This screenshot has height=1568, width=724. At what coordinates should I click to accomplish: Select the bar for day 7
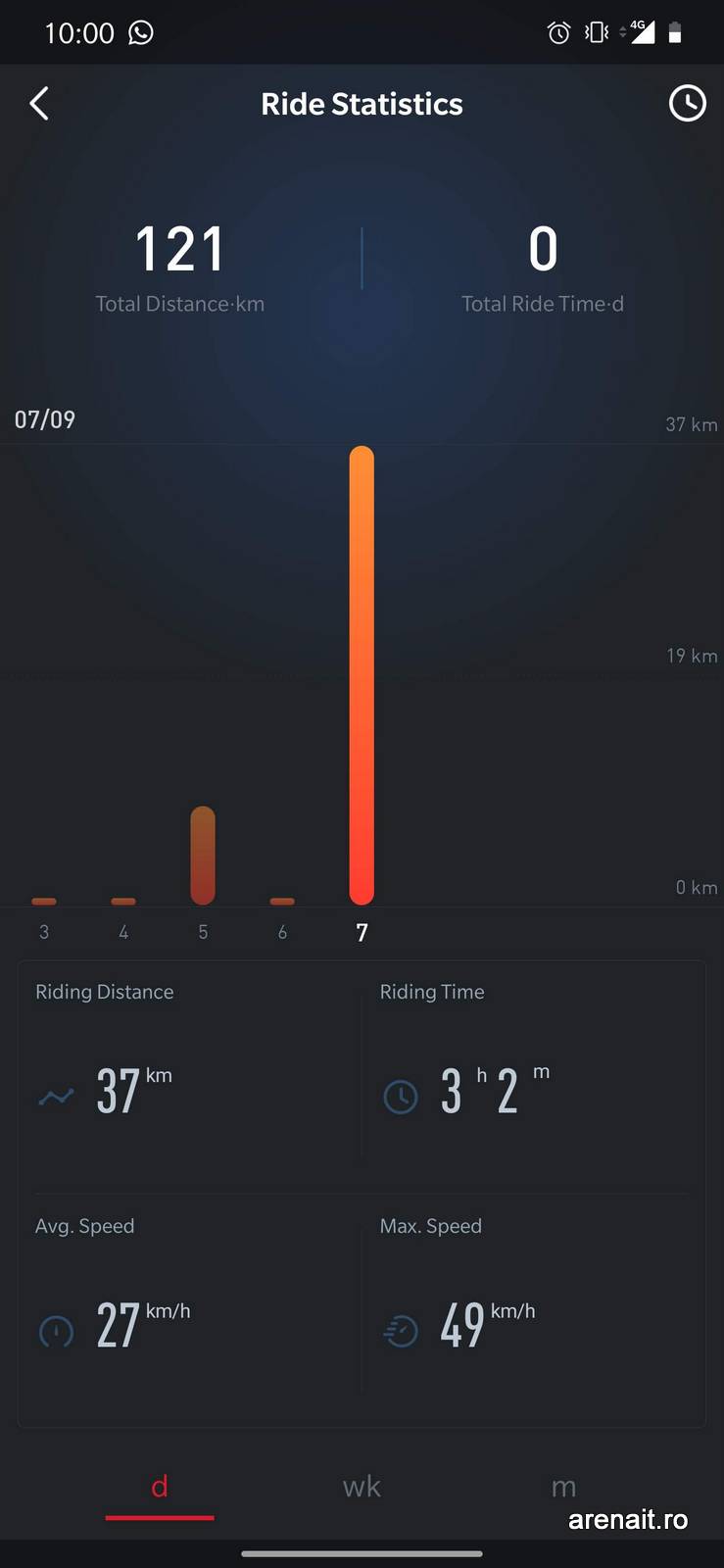click(x=362, y=675)
